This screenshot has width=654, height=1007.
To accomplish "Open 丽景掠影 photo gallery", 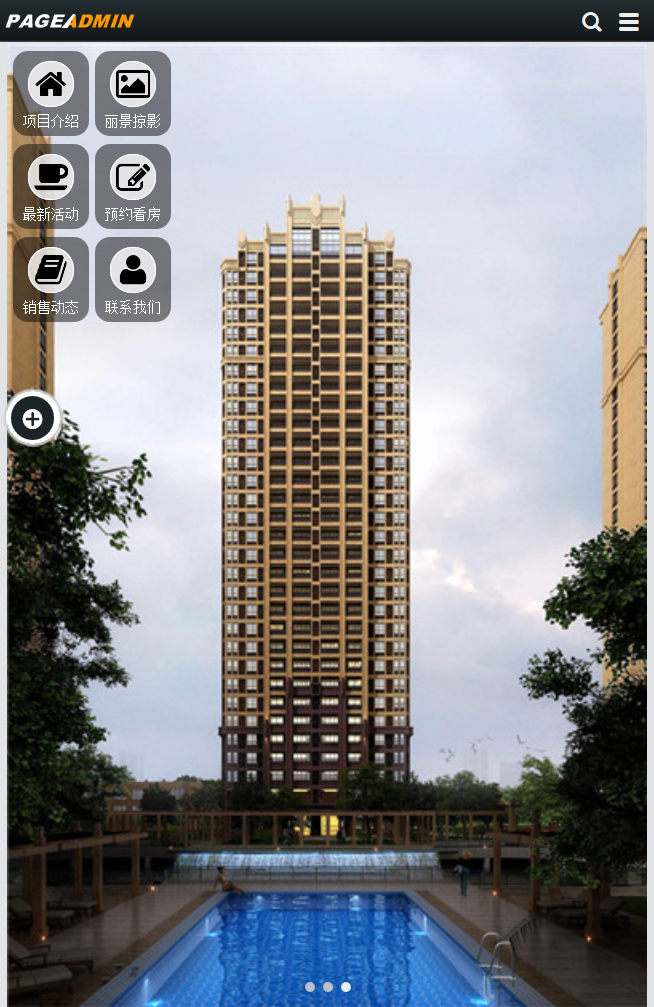I will coord(133,93).
